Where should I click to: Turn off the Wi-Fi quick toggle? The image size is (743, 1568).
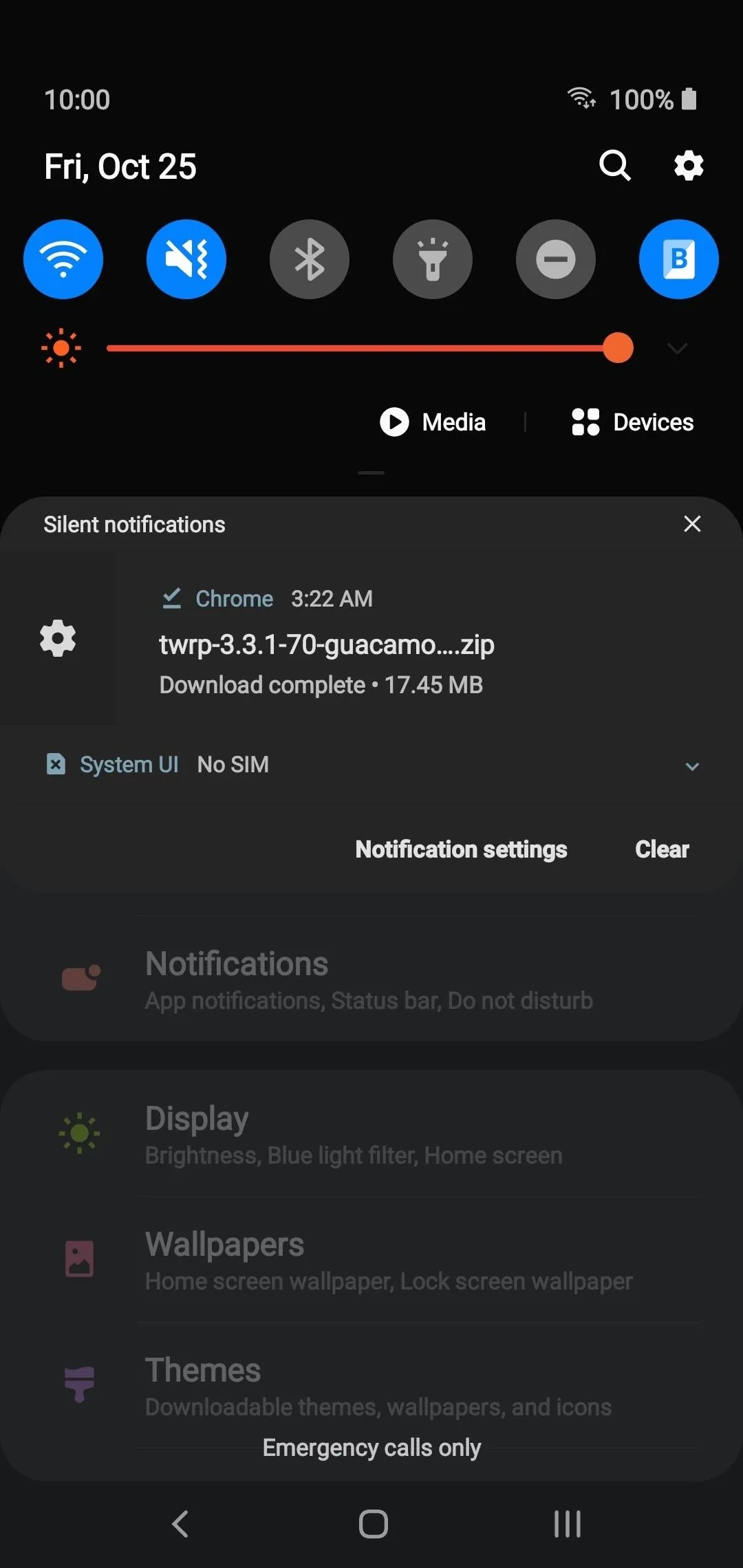pyautogui.click(x=63, y=259)
